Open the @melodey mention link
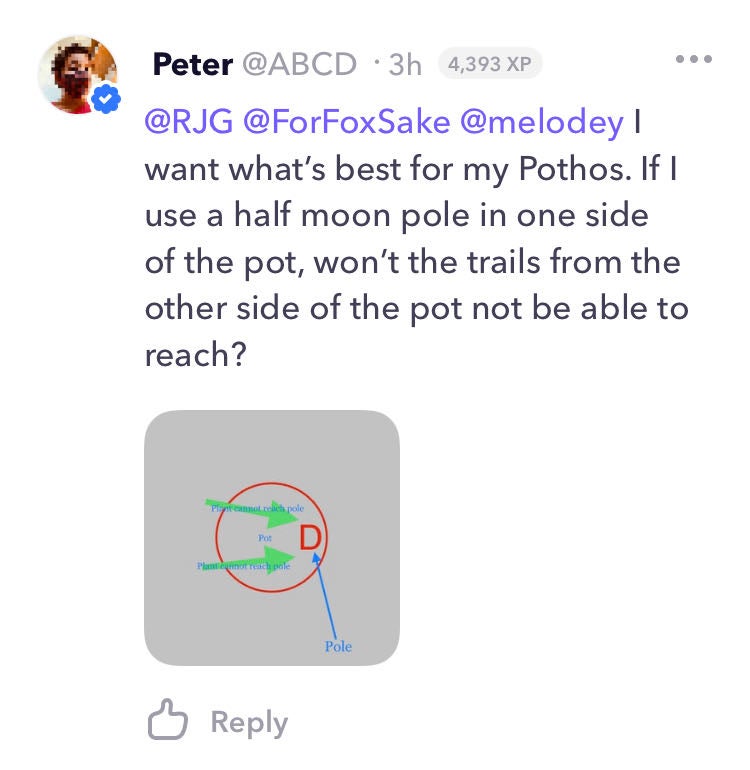Screen dimensions: 750x770 (x=543, y=123)
